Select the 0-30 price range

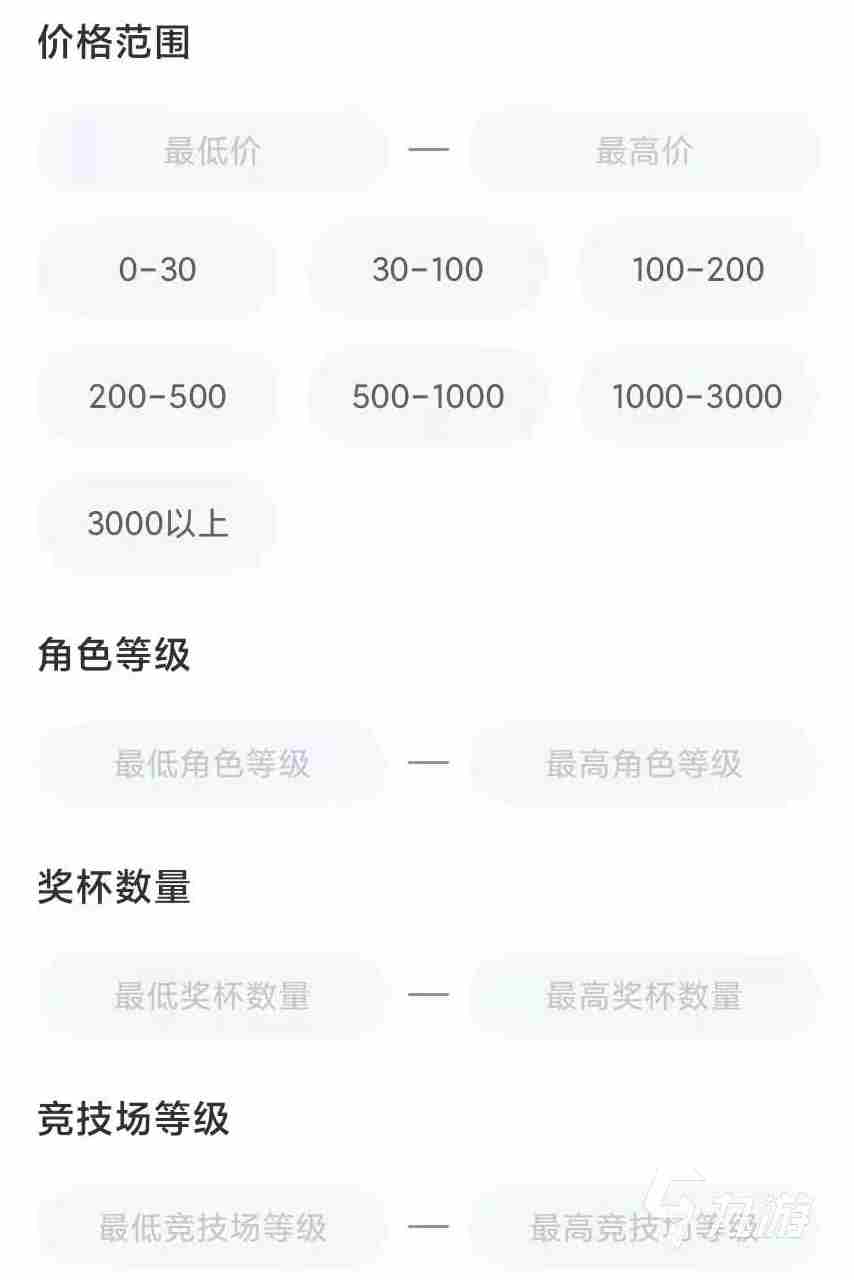click(157, 270)
